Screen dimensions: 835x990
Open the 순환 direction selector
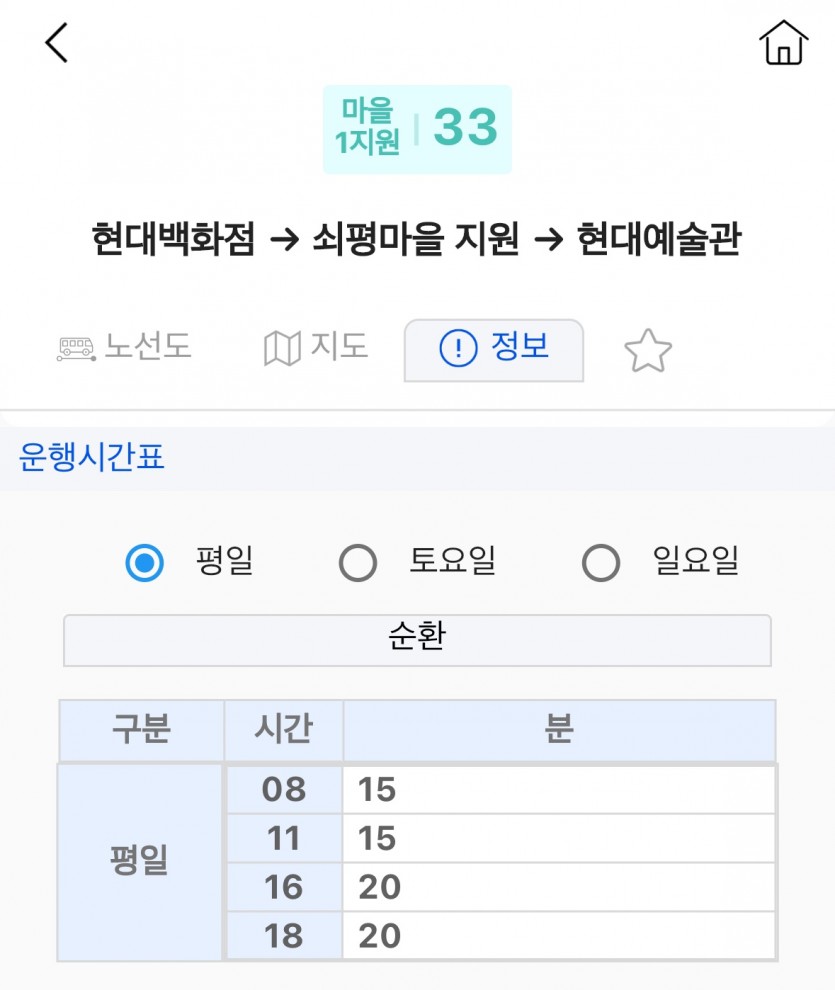[417, 640]
